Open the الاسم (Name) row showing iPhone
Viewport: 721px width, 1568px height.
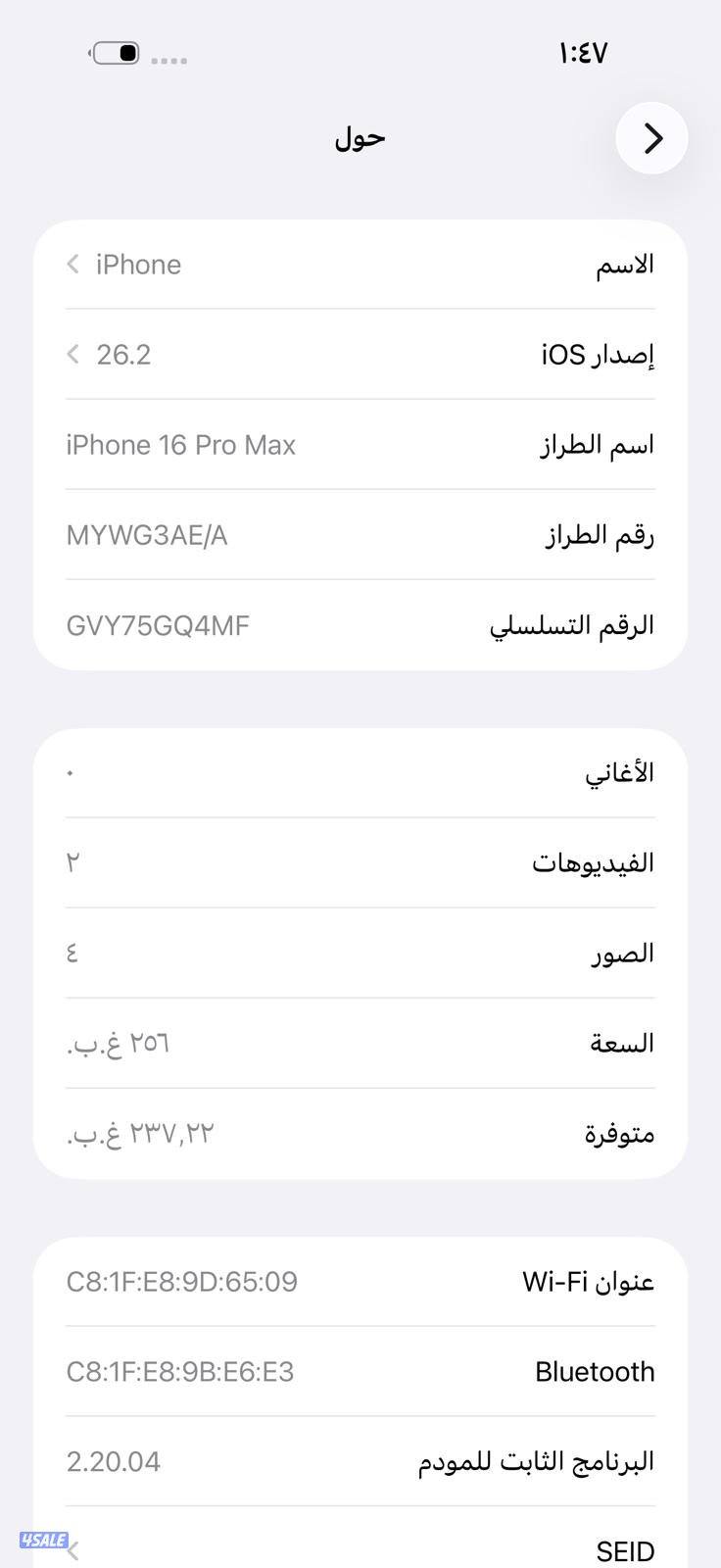[x=360, y=264]
